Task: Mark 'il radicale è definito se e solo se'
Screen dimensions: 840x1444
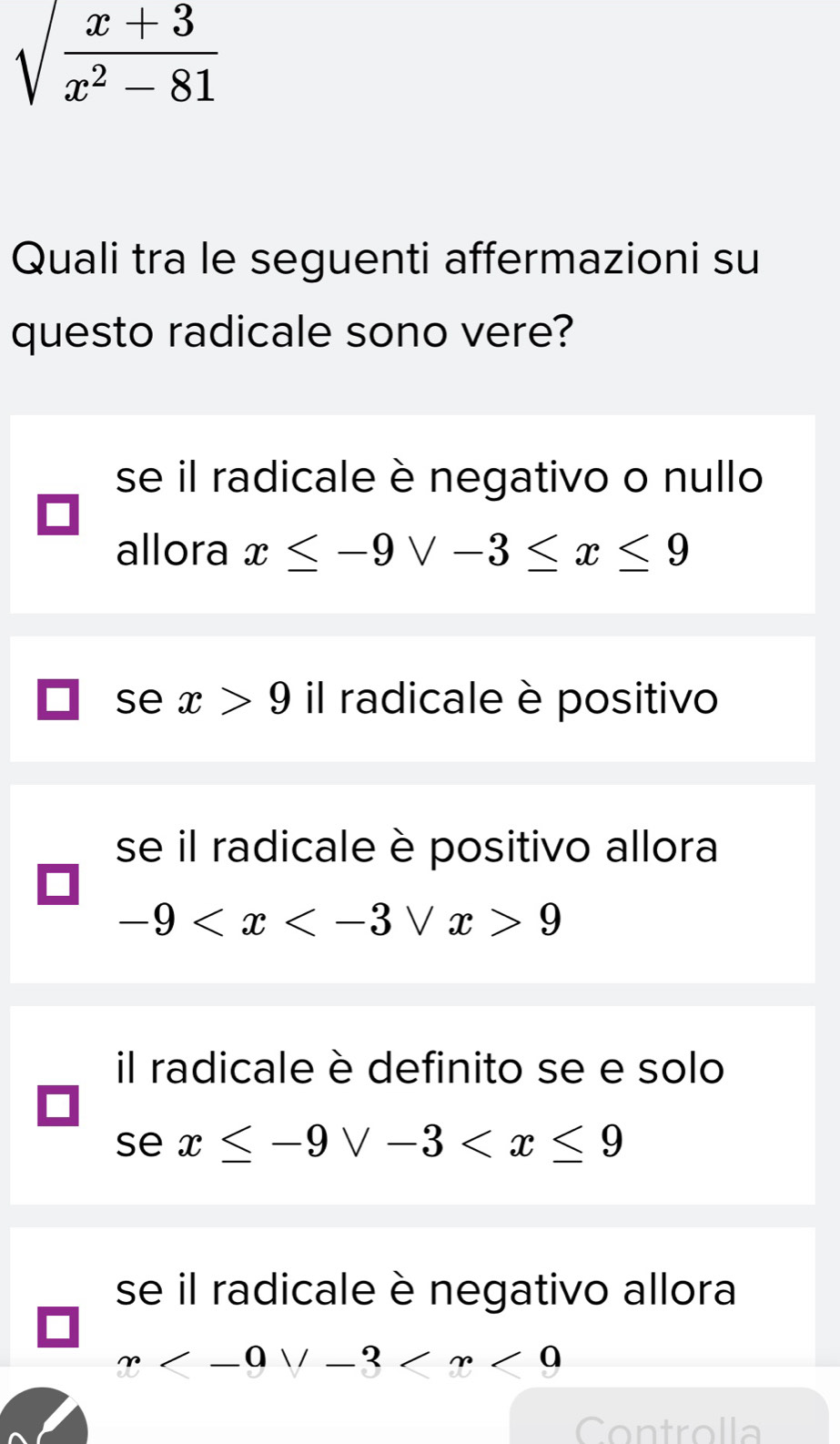Action: coord(57,1105)
